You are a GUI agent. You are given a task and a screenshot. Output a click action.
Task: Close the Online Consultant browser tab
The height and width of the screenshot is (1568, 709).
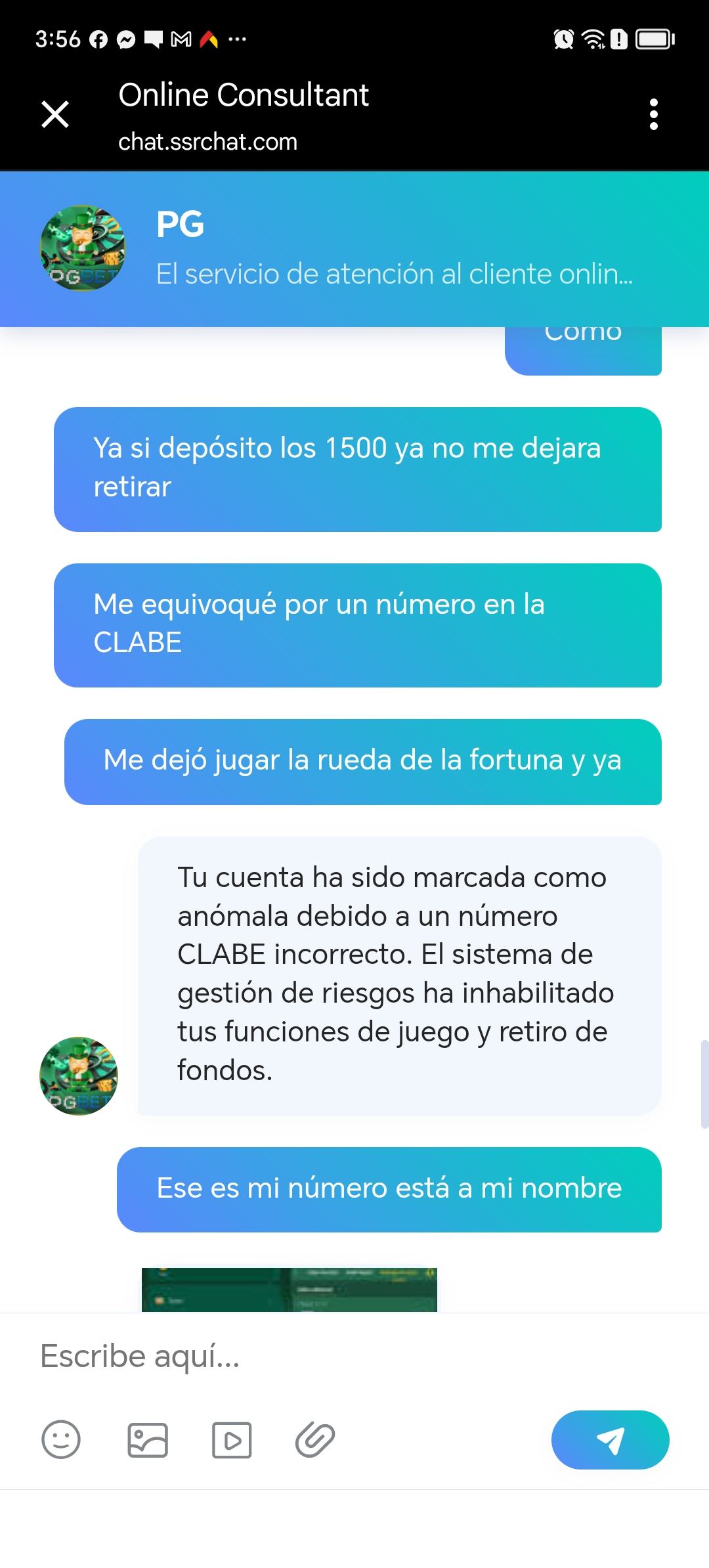55,114
